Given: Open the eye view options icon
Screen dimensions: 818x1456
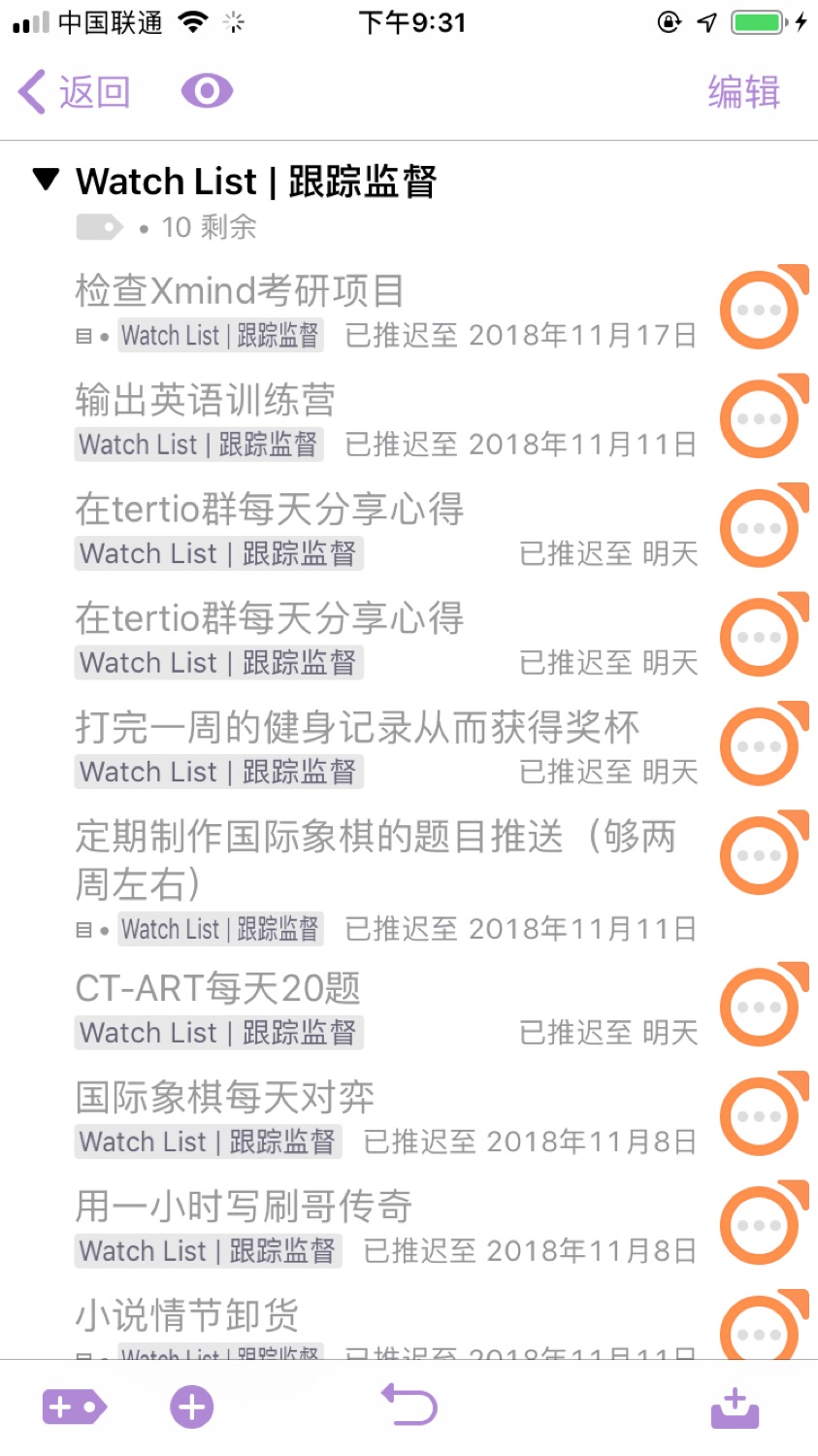Looking at the screenshot, I should click(x=207, y=91).
